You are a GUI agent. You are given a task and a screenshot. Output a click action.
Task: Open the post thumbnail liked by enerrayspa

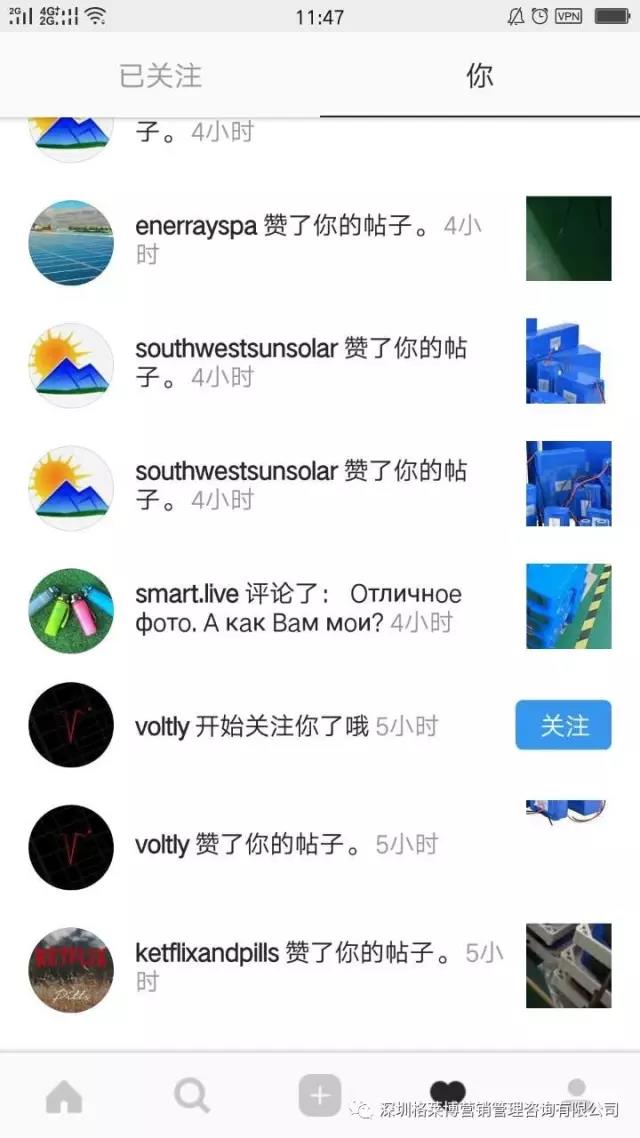coord(568,239)
